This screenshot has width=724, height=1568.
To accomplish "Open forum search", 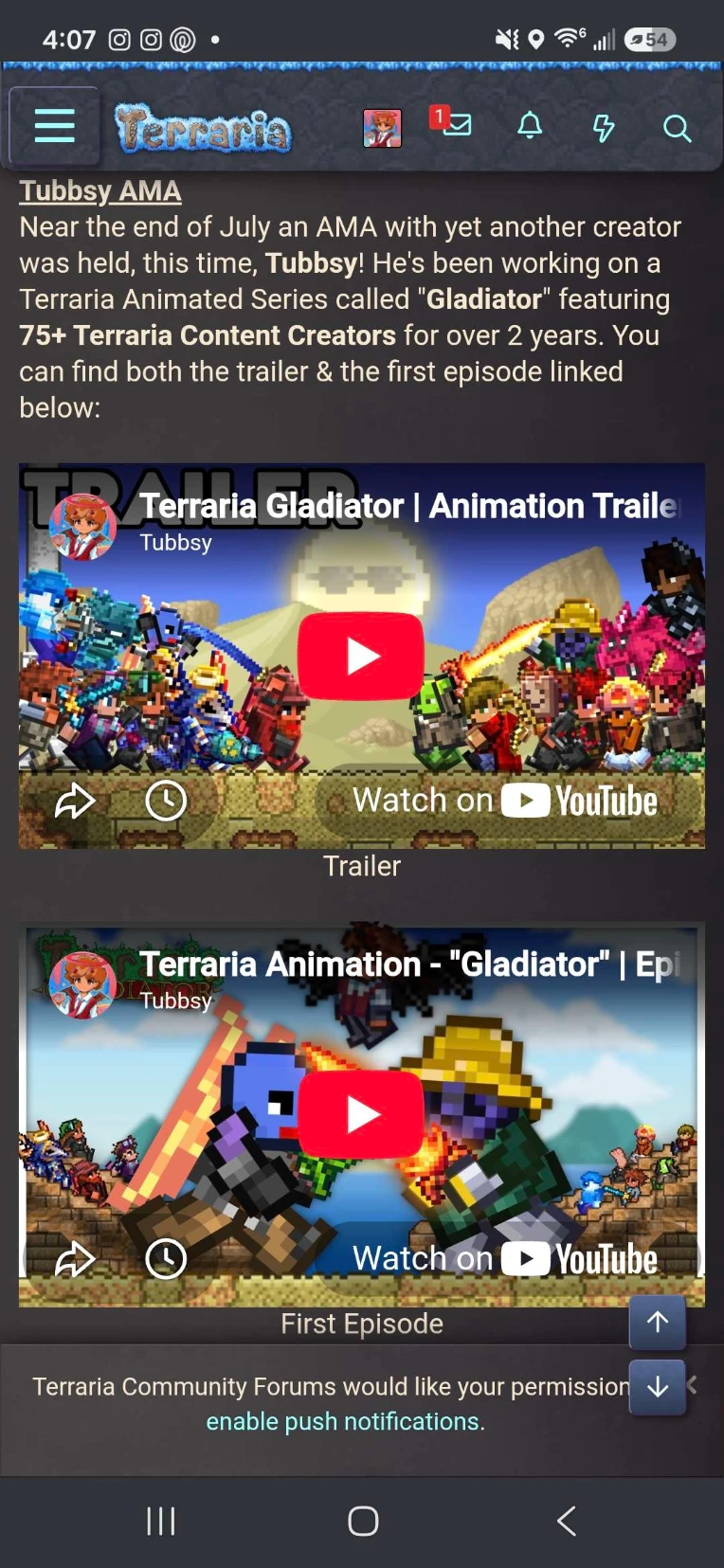I will 677,128.
